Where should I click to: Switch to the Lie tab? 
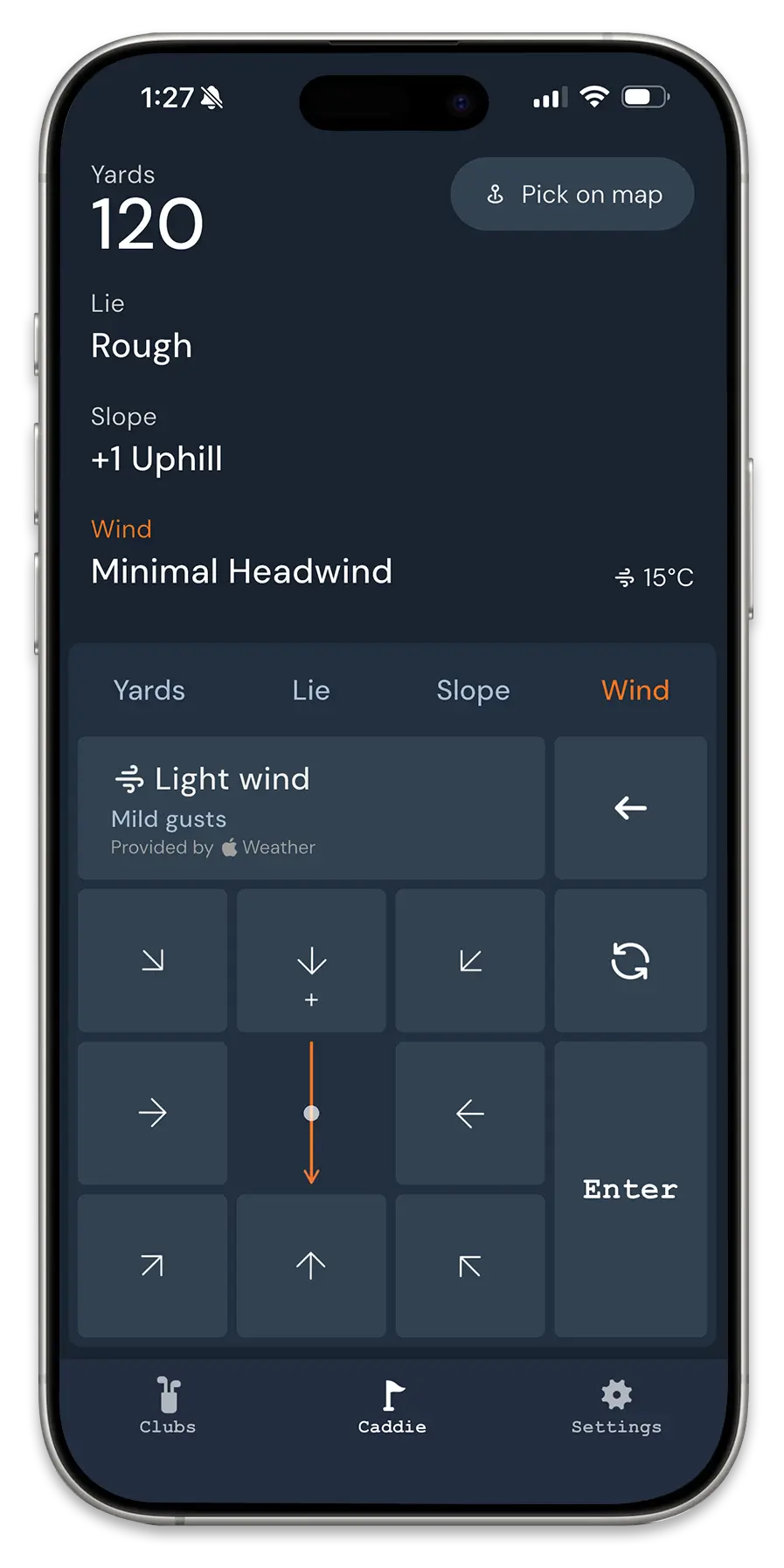(311, 690)
